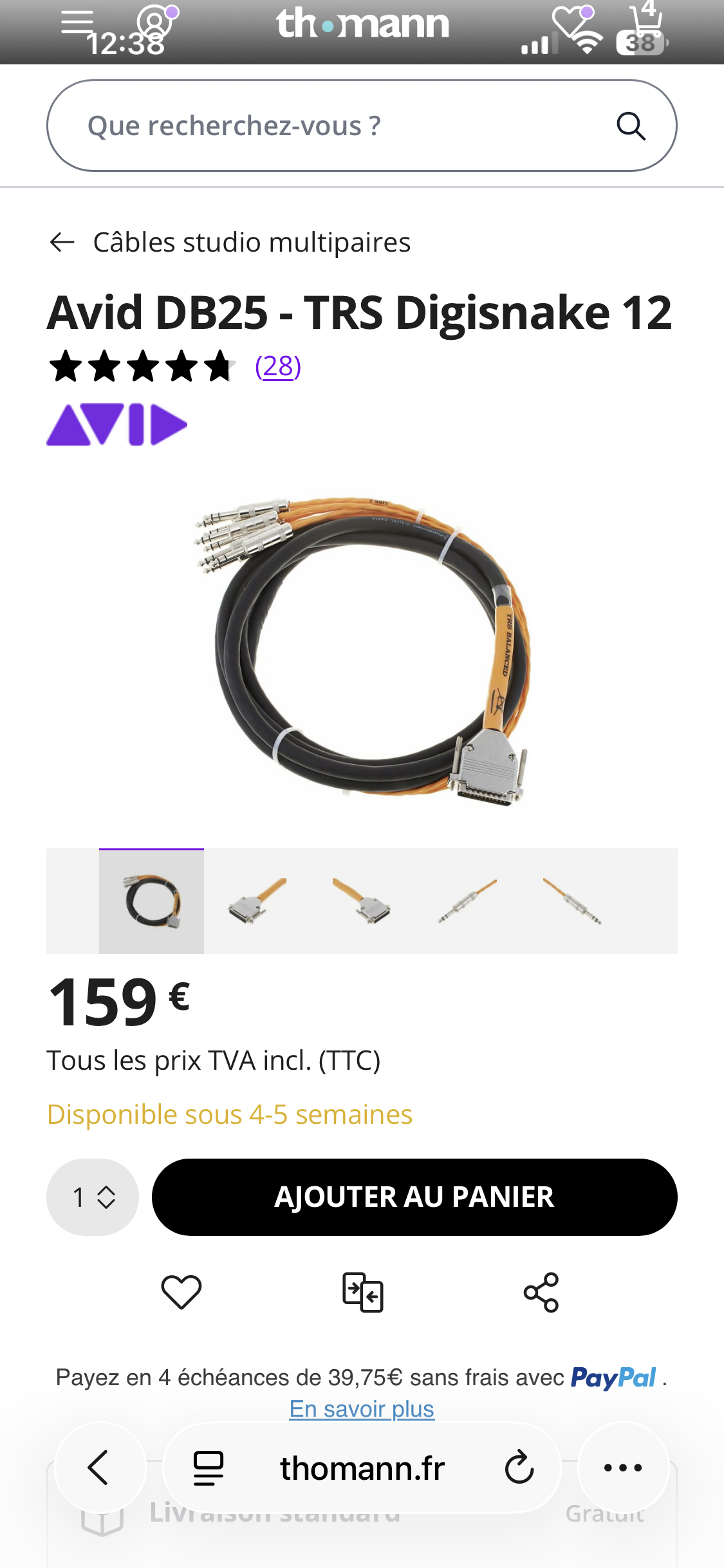Reload the thomann.fr page
The image size is (724, 1568).
[519, 1468]
